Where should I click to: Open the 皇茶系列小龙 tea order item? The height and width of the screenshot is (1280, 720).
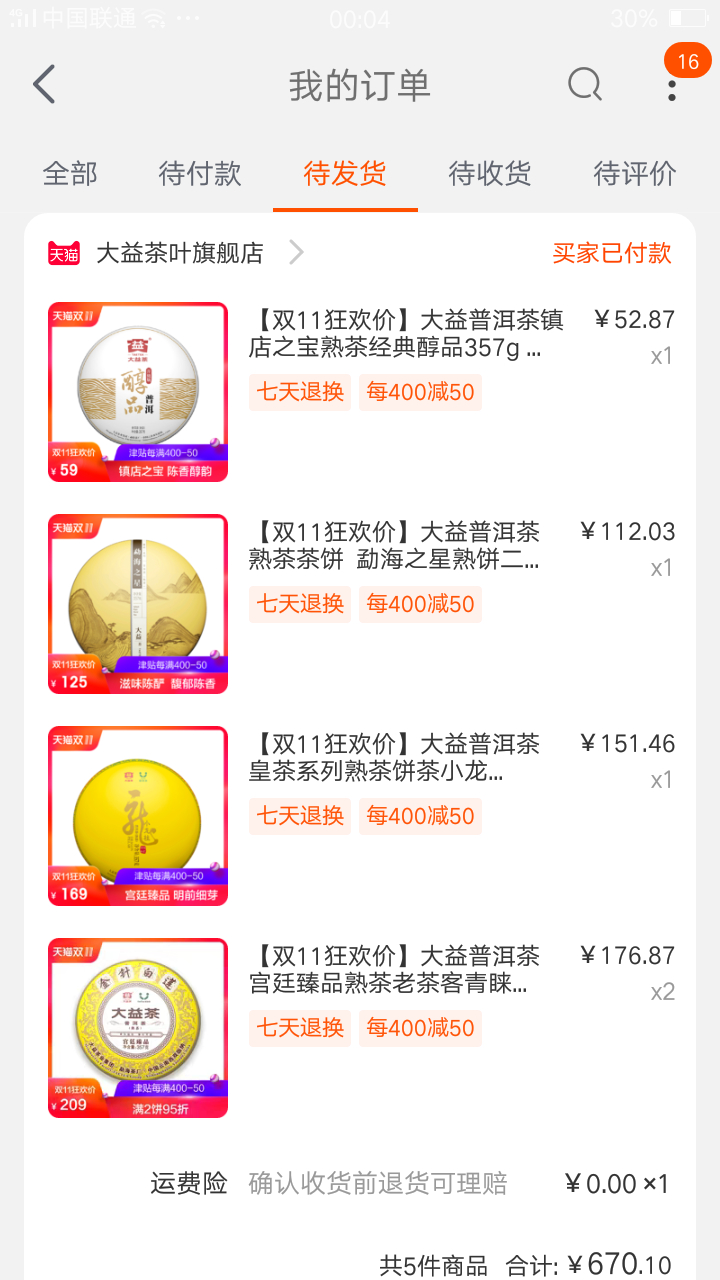tap(395, 758)
